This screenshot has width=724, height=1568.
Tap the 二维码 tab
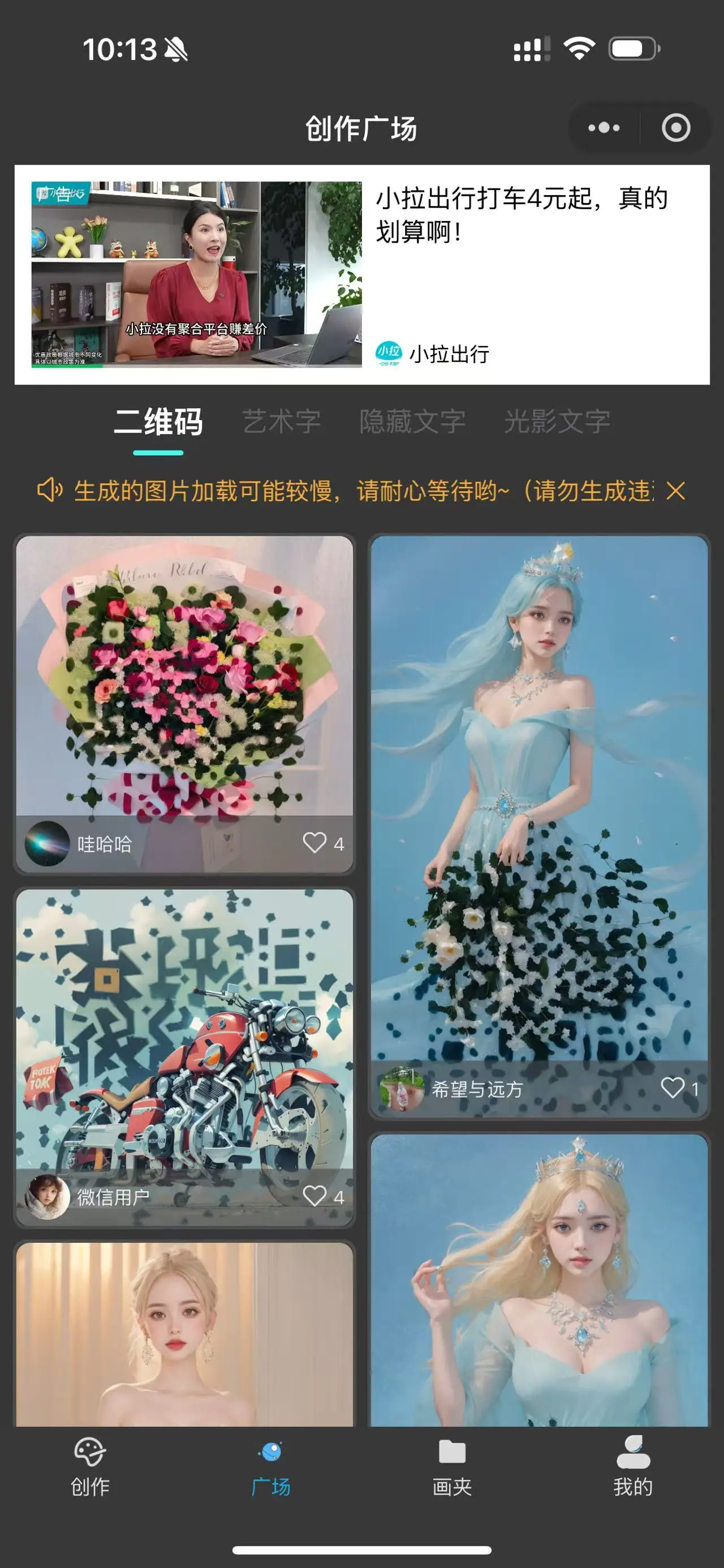(x=158, y=421)
